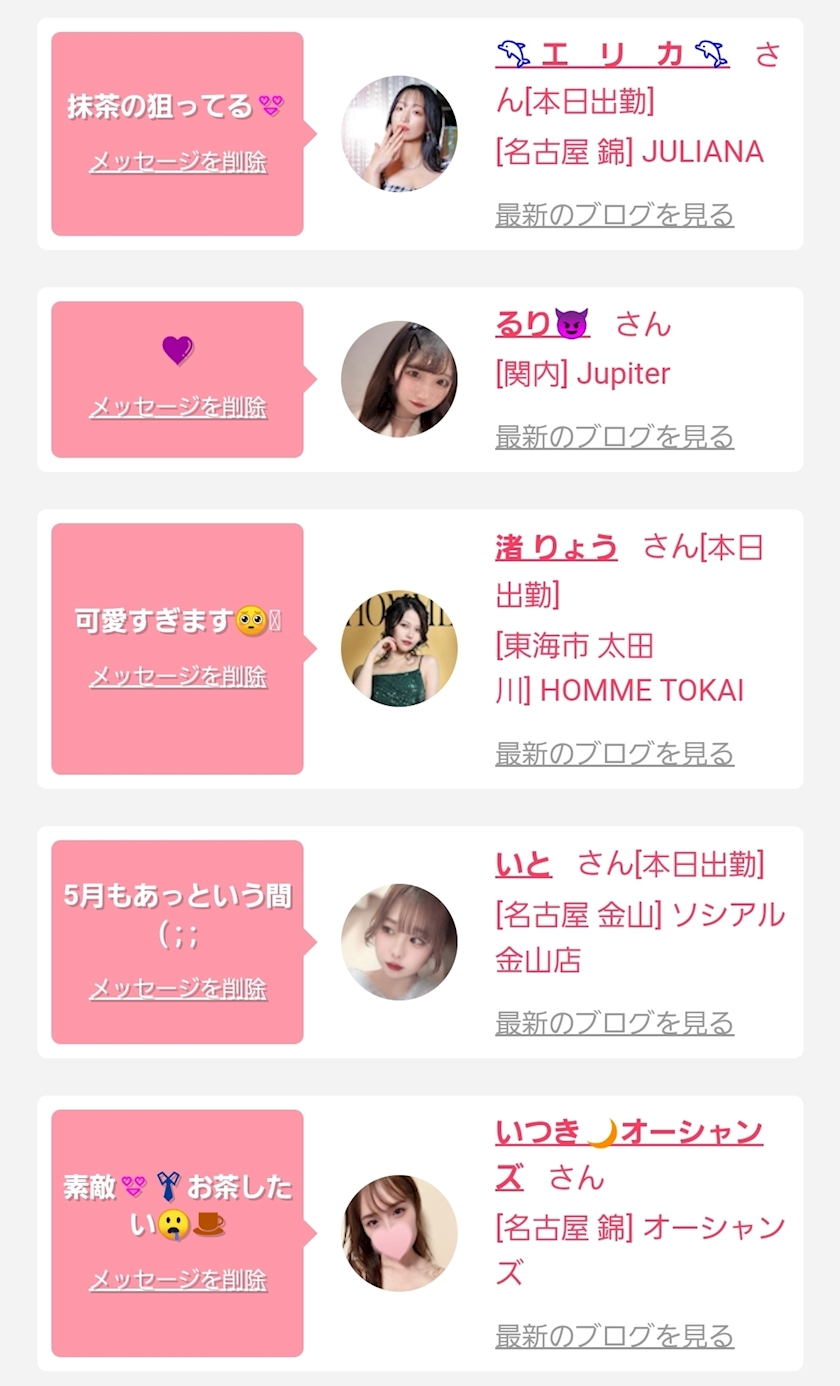Screen dimensions: 840x1386
Task: Delete the 抹茶の狙ってる message
Action: [x=178, y=162]
